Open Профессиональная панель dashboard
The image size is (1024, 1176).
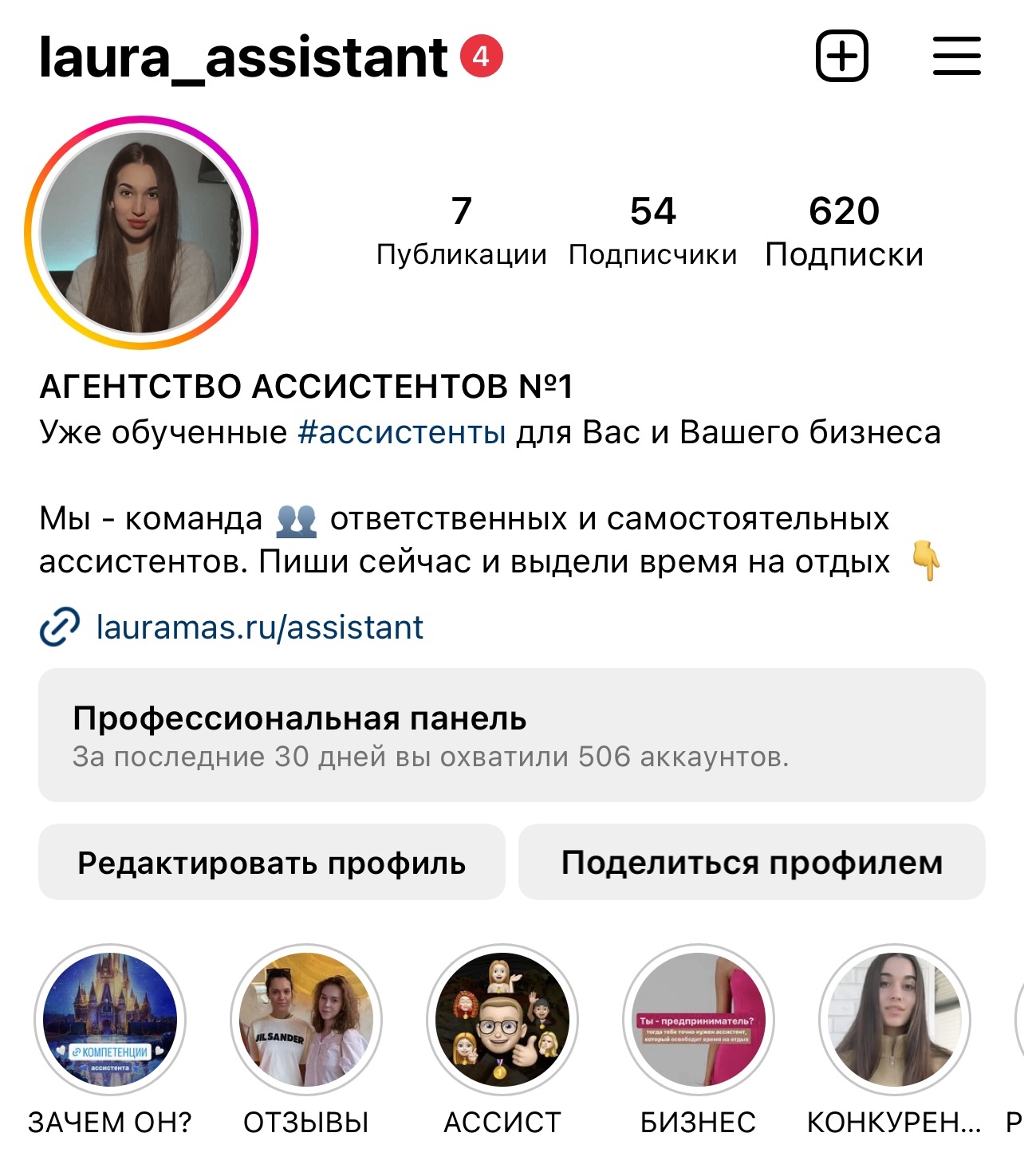[511, 735]
